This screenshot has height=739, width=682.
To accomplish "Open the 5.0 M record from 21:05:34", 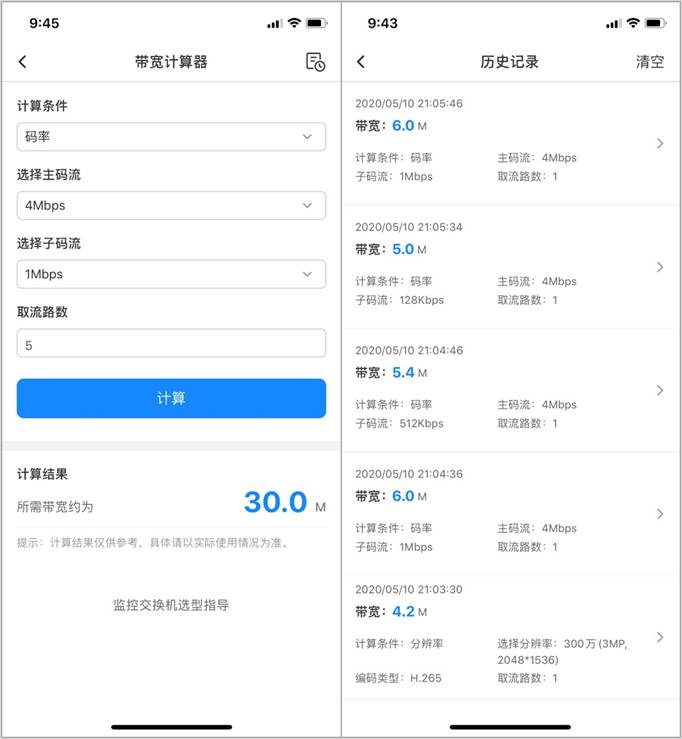I will coord(510,267).
